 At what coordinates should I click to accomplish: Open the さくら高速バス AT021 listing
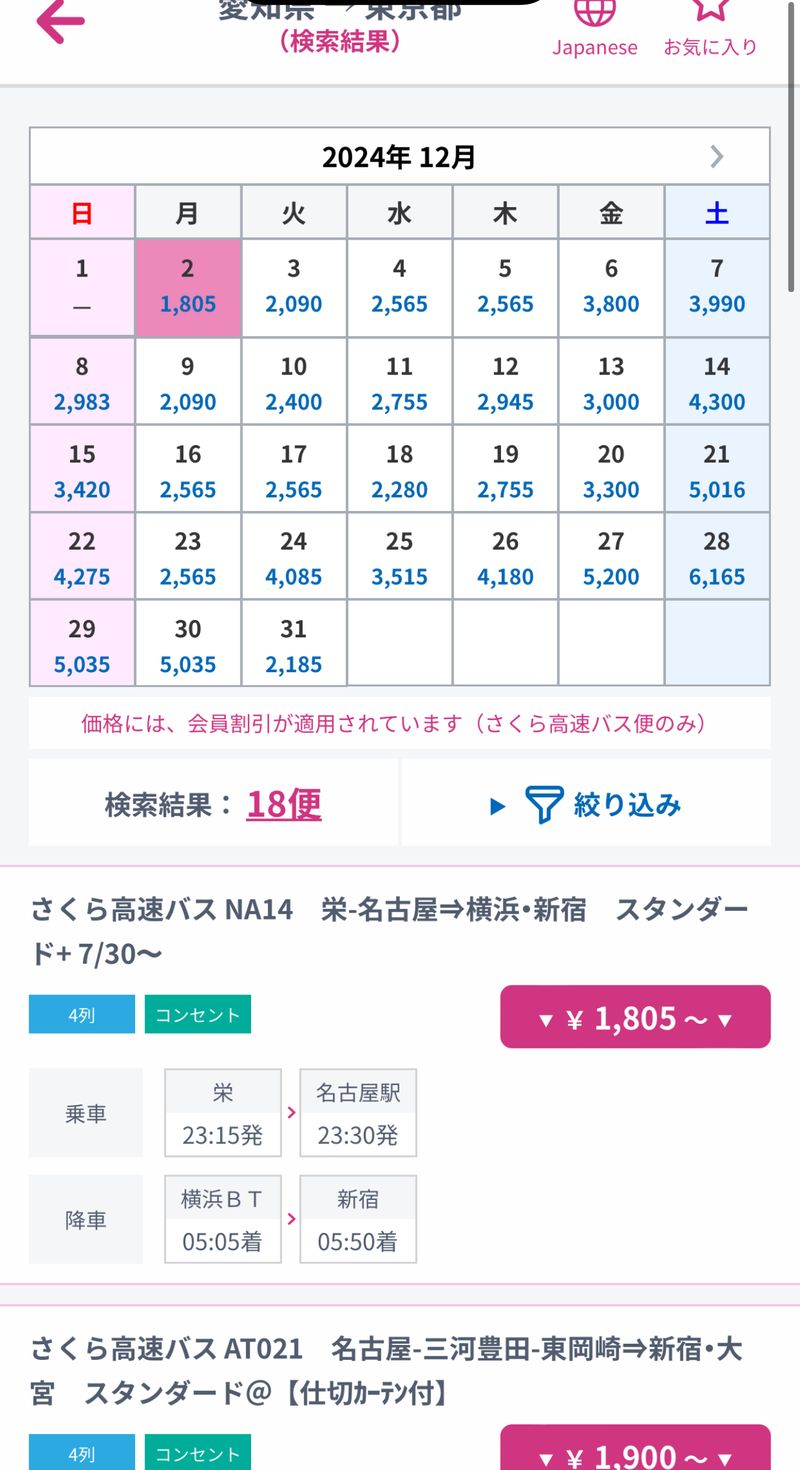pyautogui.click(x=385, y=1369)
